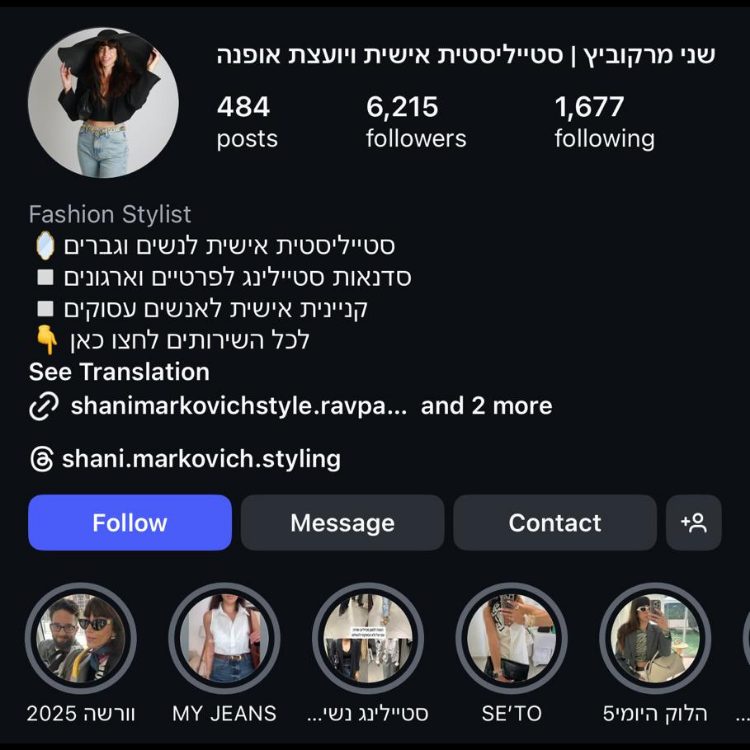The image size is (750, 750).
Task: Tap the Contact button
Action: tap(555, 523)
